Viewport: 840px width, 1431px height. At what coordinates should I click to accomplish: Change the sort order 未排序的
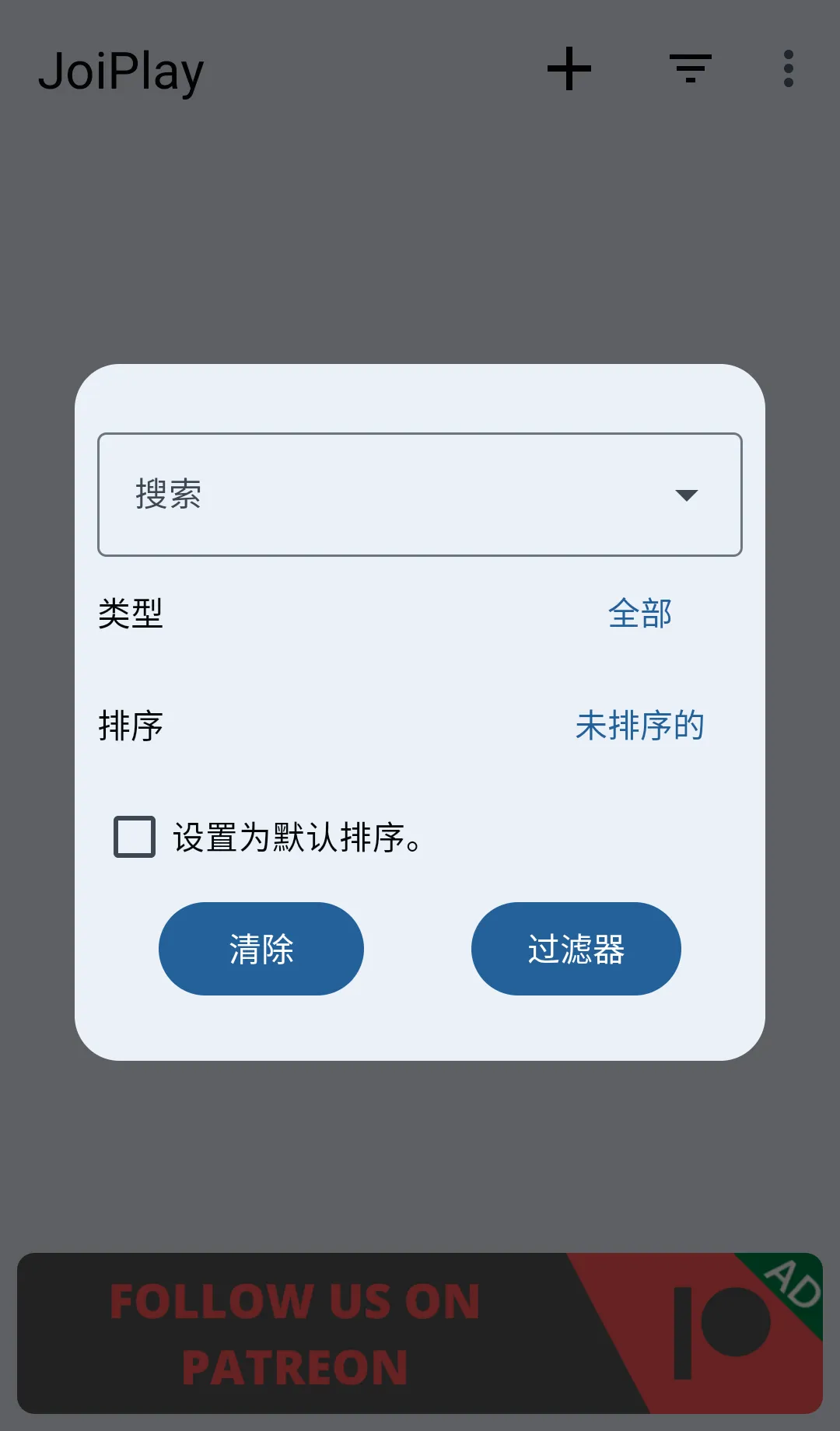tap(639, 726)
